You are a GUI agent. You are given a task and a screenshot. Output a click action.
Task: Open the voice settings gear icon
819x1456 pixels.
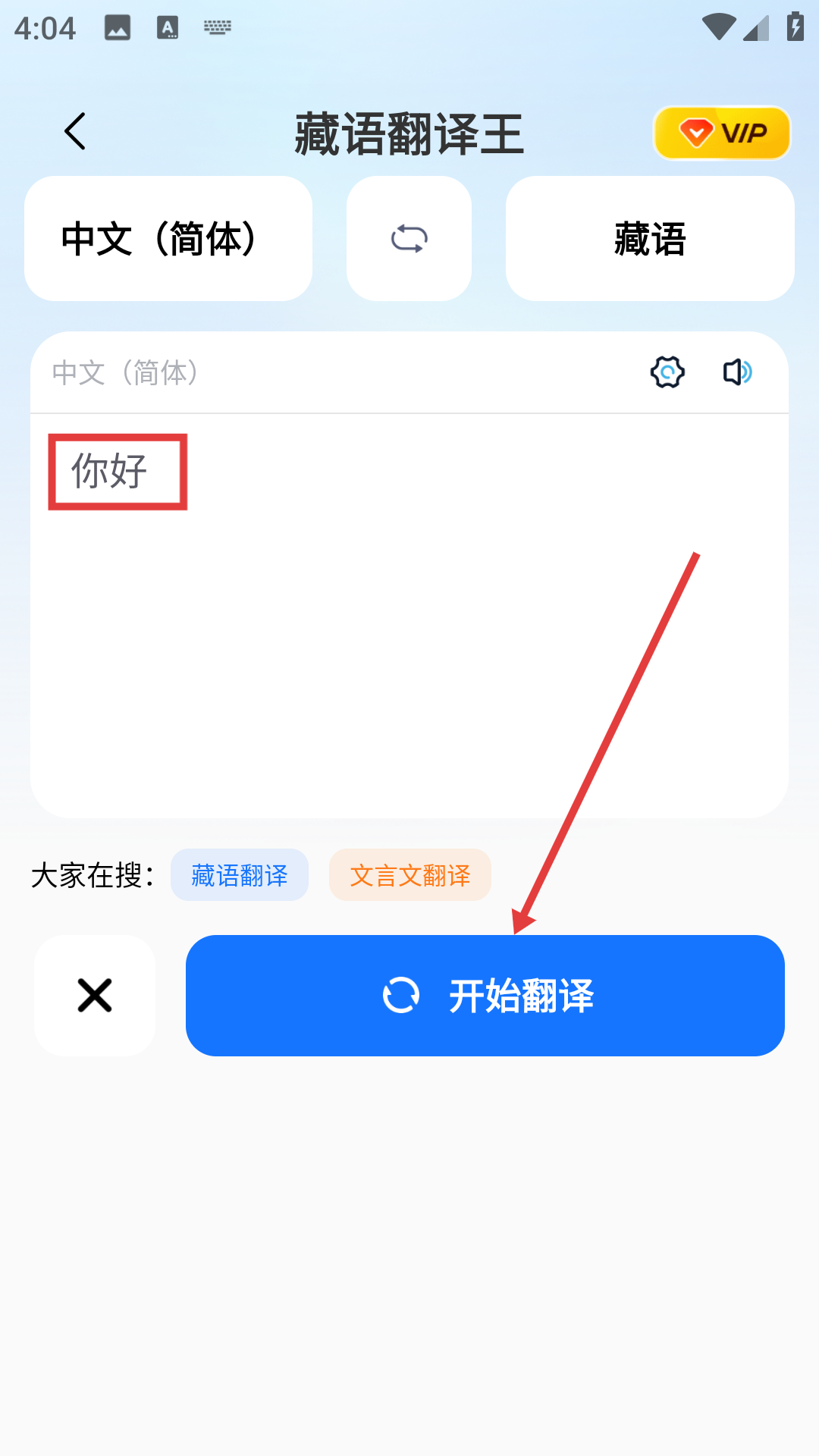[x=667, y=372]
